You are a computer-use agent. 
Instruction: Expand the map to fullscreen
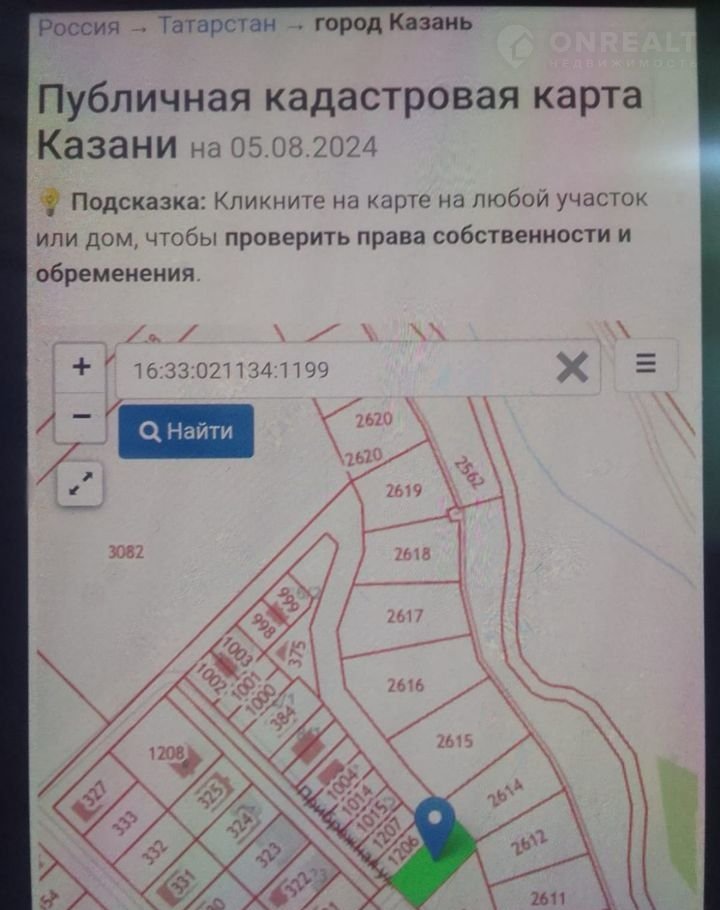point(81,485)
